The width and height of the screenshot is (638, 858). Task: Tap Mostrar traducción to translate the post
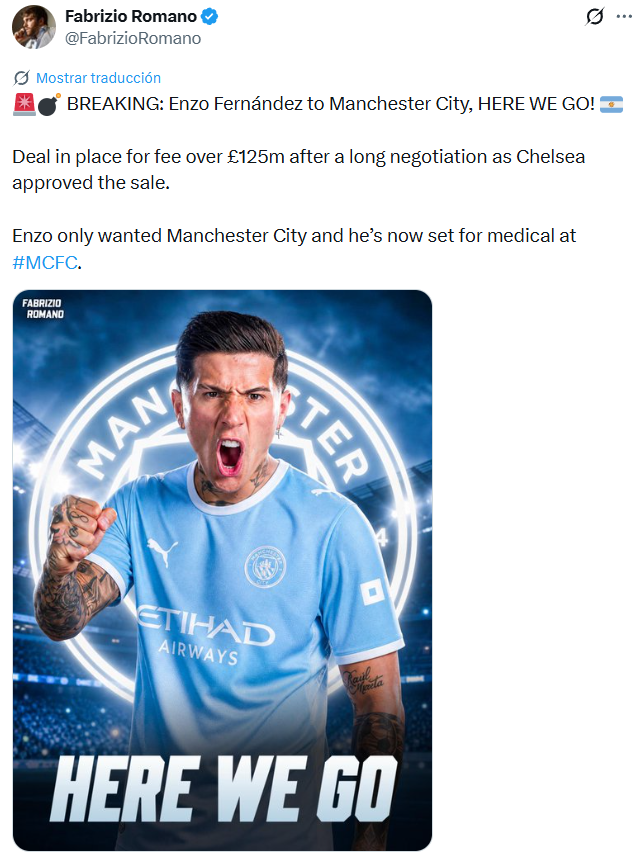[98, 78]
